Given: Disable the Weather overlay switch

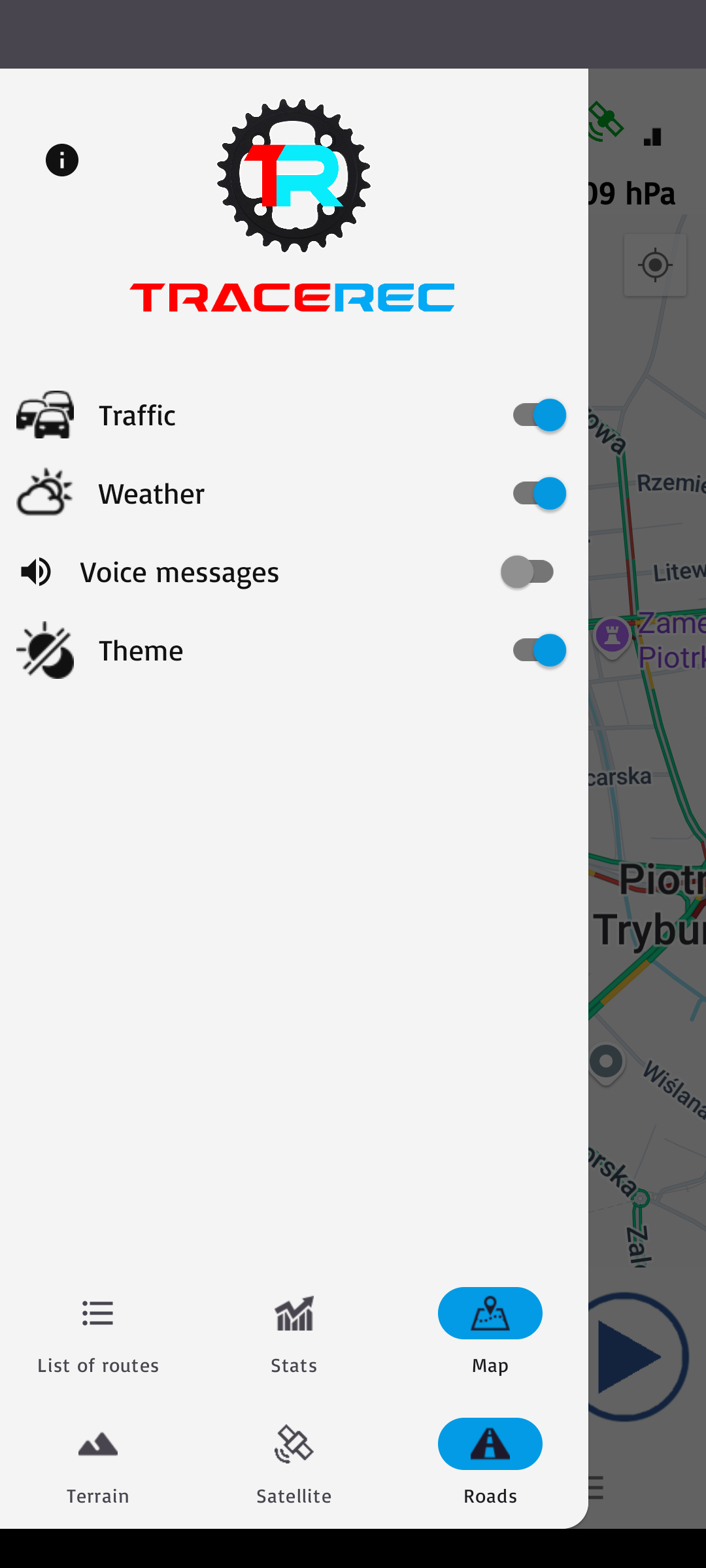Looking at the screenshot, I should coord(539,493).
